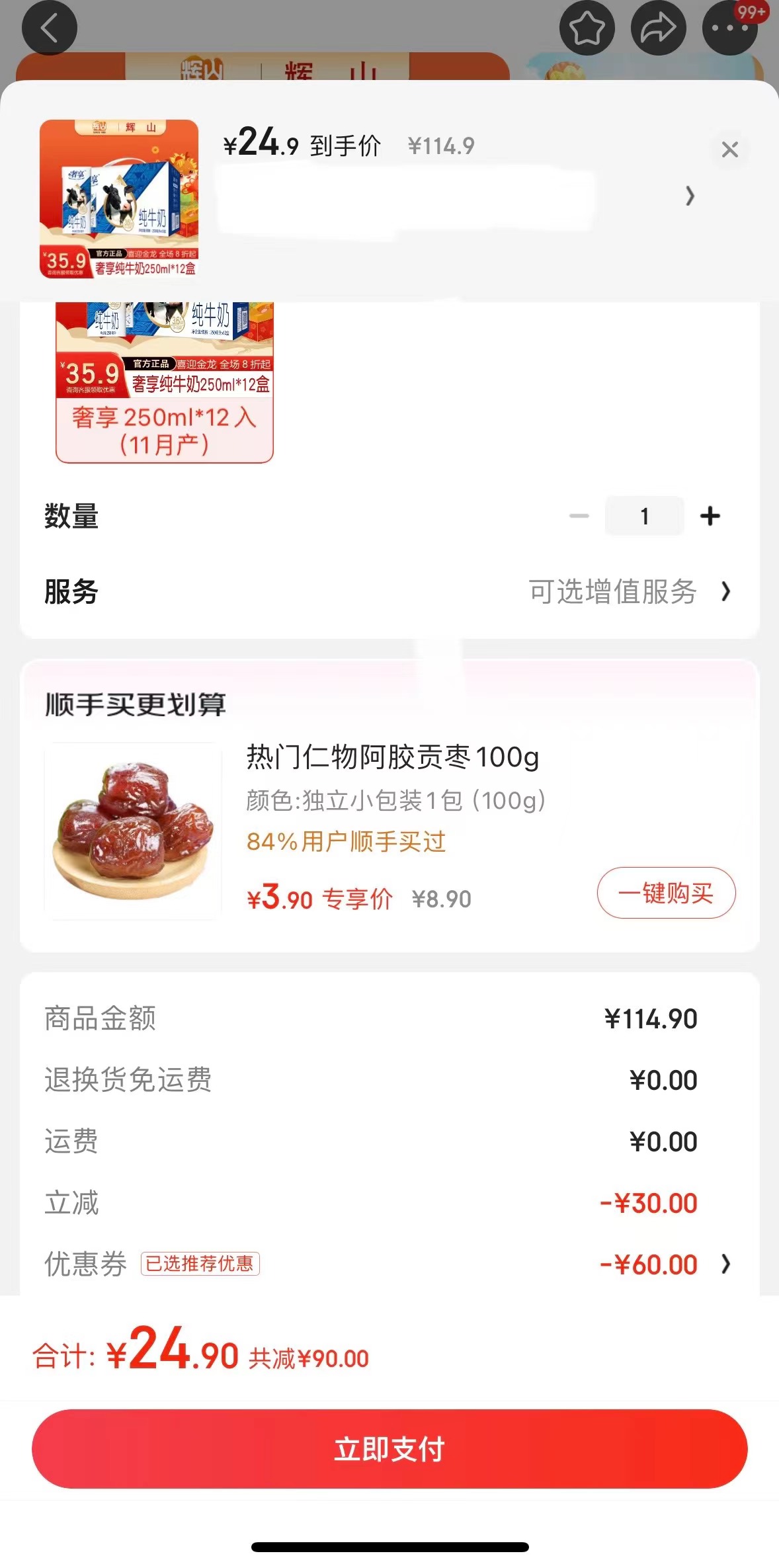Click the quantity input showing 1
The width and height of the screenshot is (779, 1568).
(x=643, y=516)
